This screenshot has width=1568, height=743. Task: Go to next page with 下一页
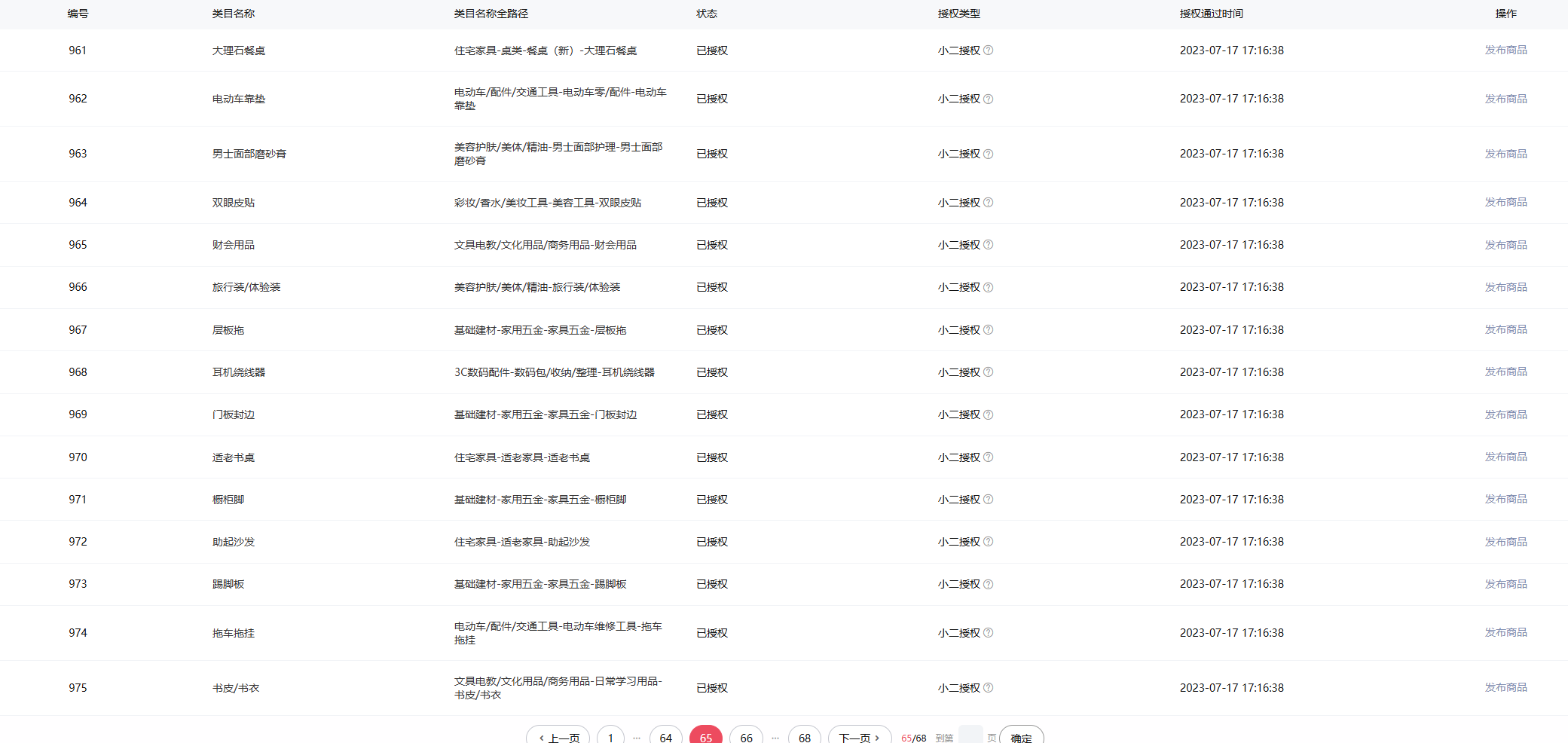click(859, 737)
